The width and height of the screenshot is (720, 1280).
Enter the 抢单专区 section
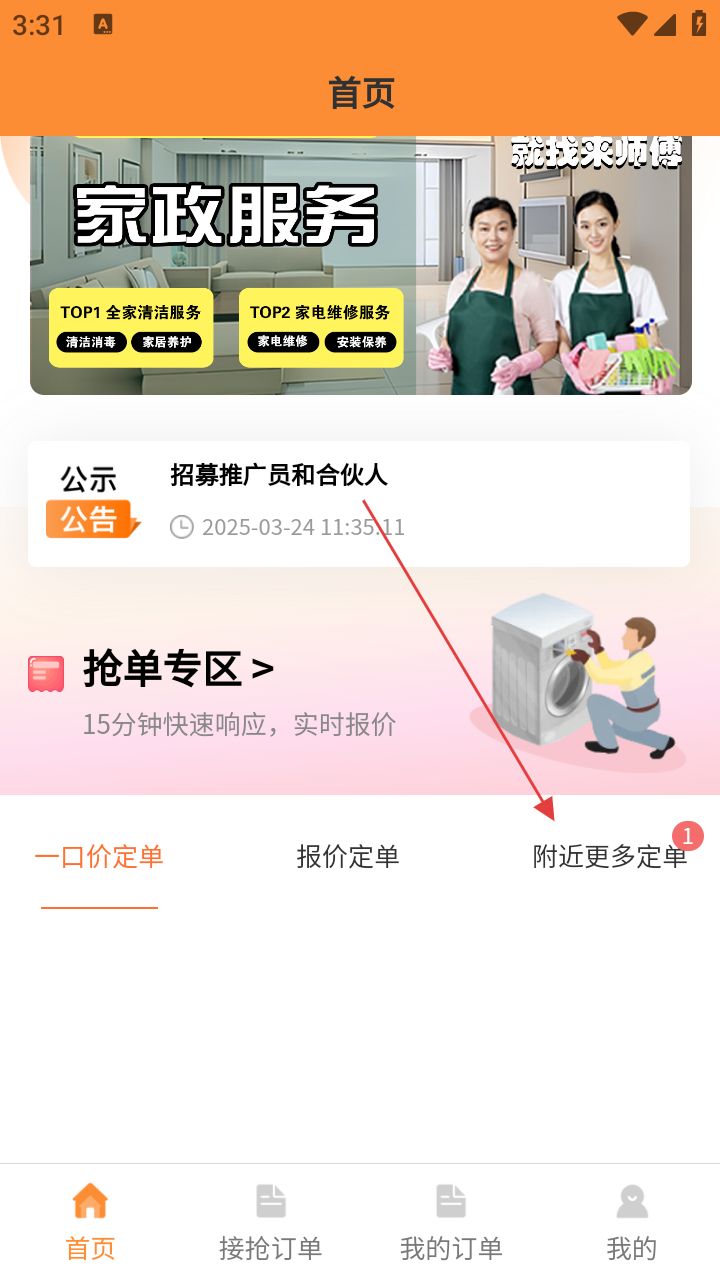pyautogui.click(x=178, y=668)
